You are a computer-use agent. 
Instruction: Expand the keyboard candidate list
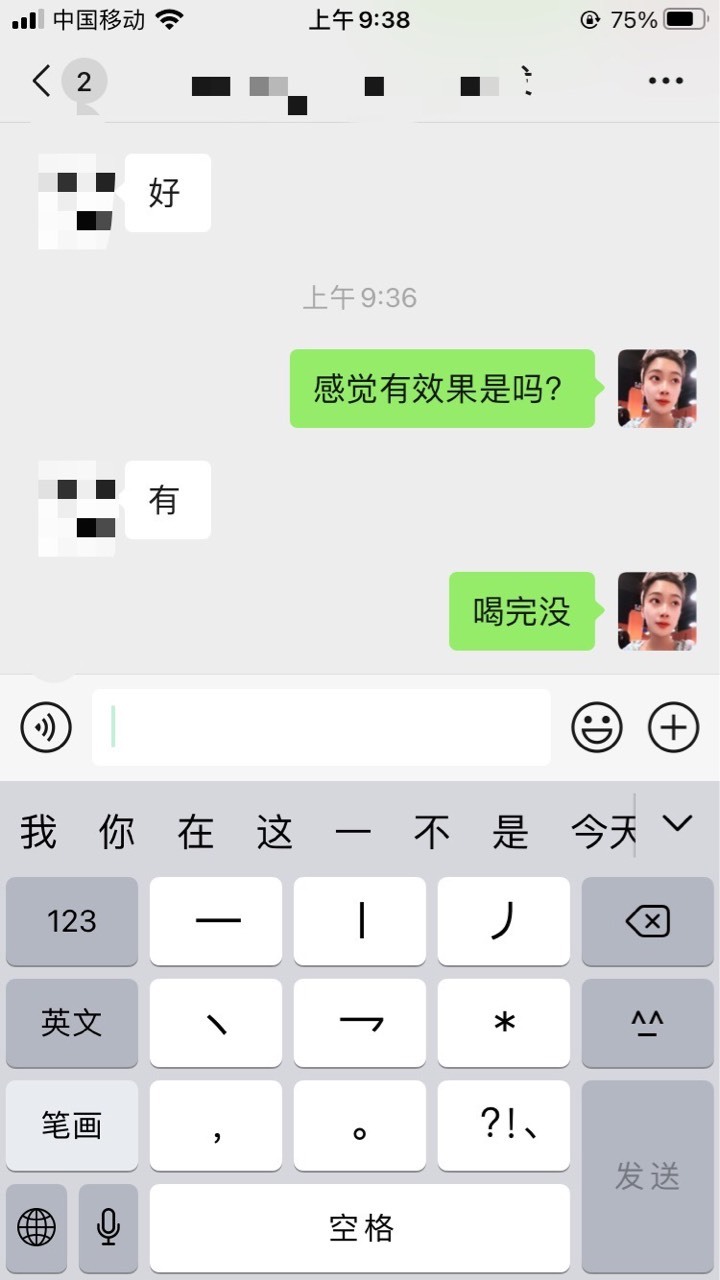point(678,824)
